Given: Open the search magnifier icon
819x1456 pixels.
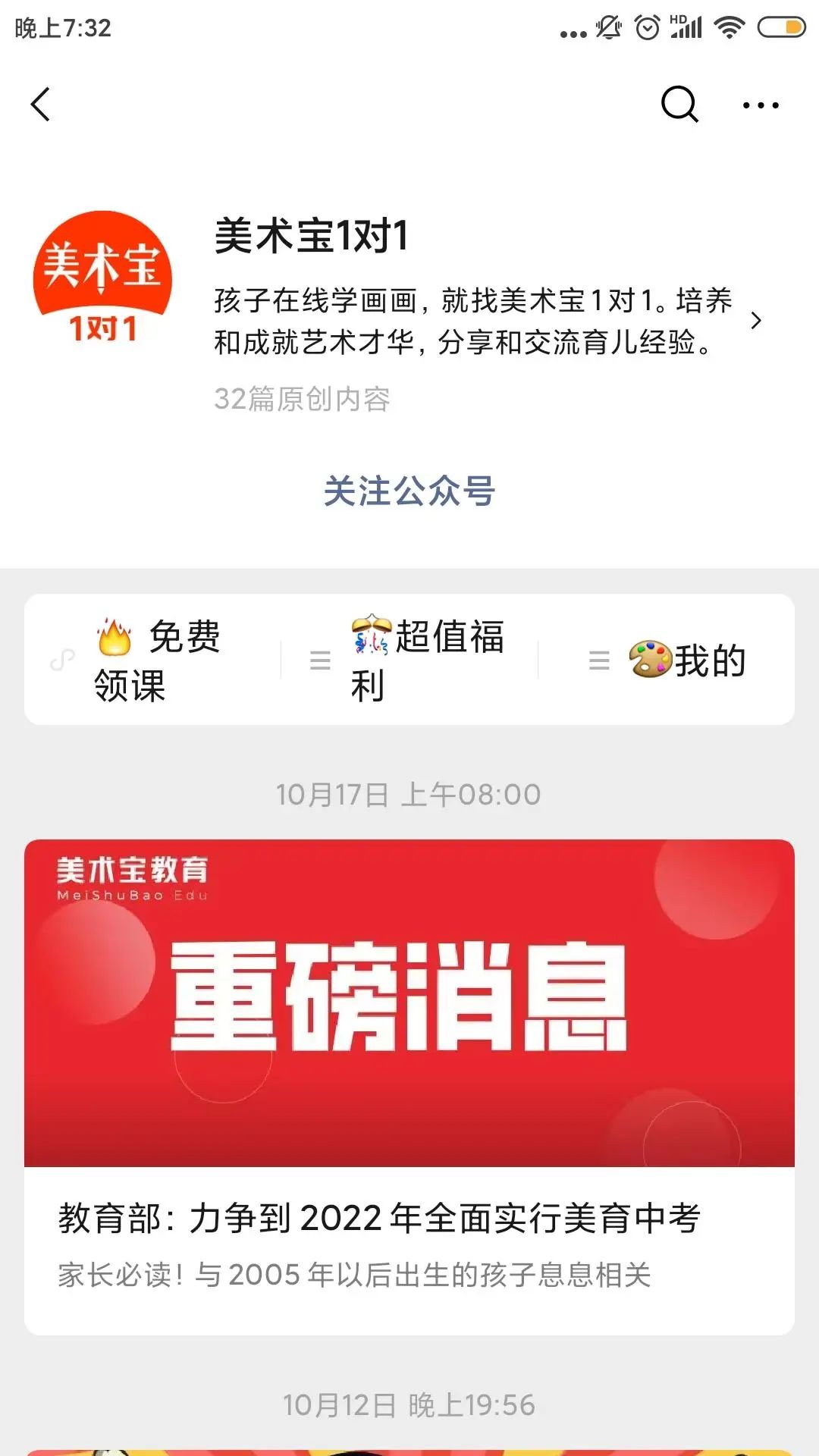Looking at the screenshot, I should [679, 105].
